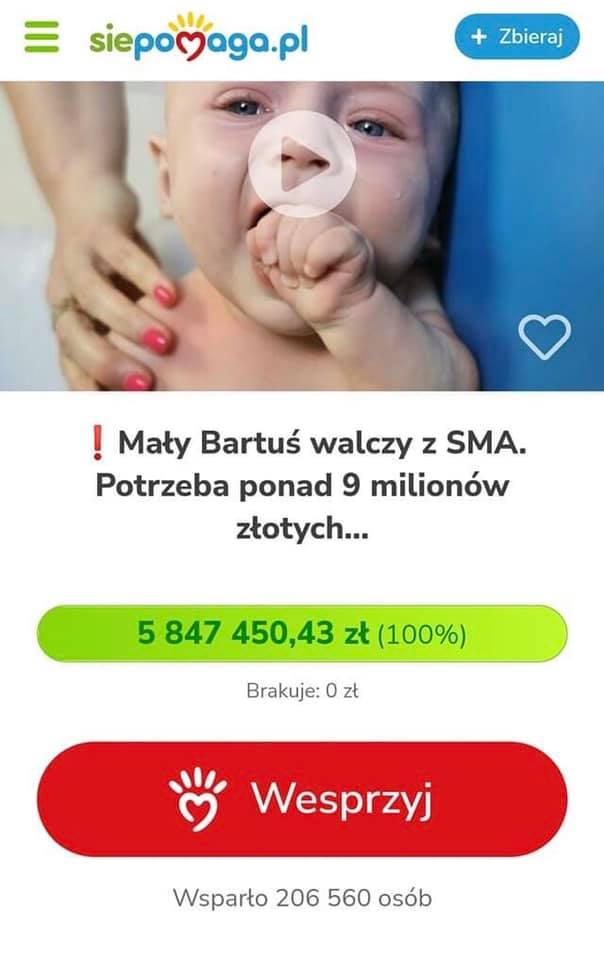604x960 pixels.
Task: Play the fundraiser video
Action: tap(302, 165)
